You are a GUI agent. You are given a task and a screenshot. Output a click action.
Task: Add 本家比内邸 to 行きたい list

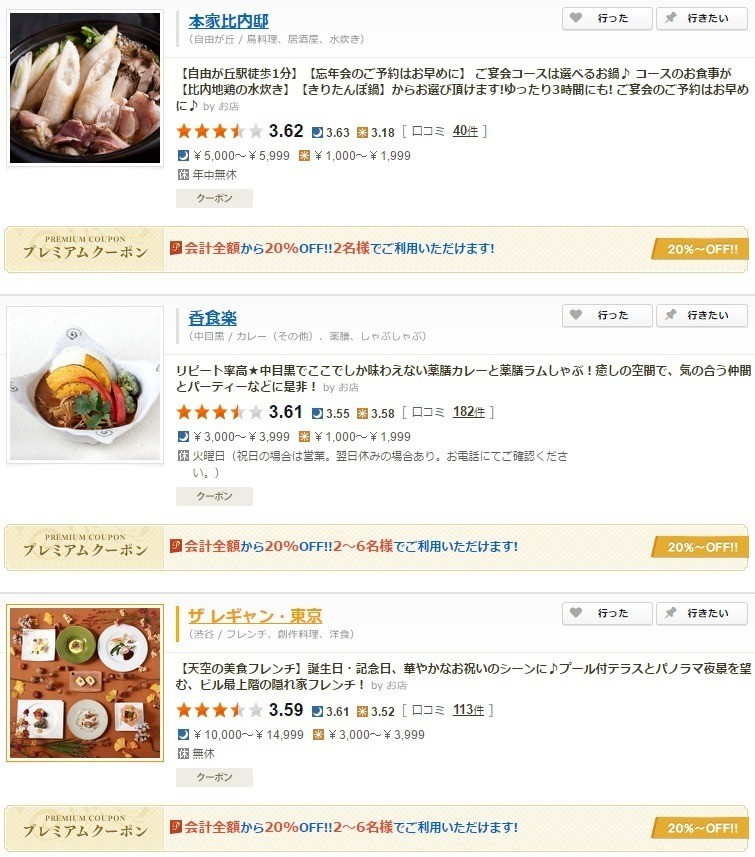[701, 18]
